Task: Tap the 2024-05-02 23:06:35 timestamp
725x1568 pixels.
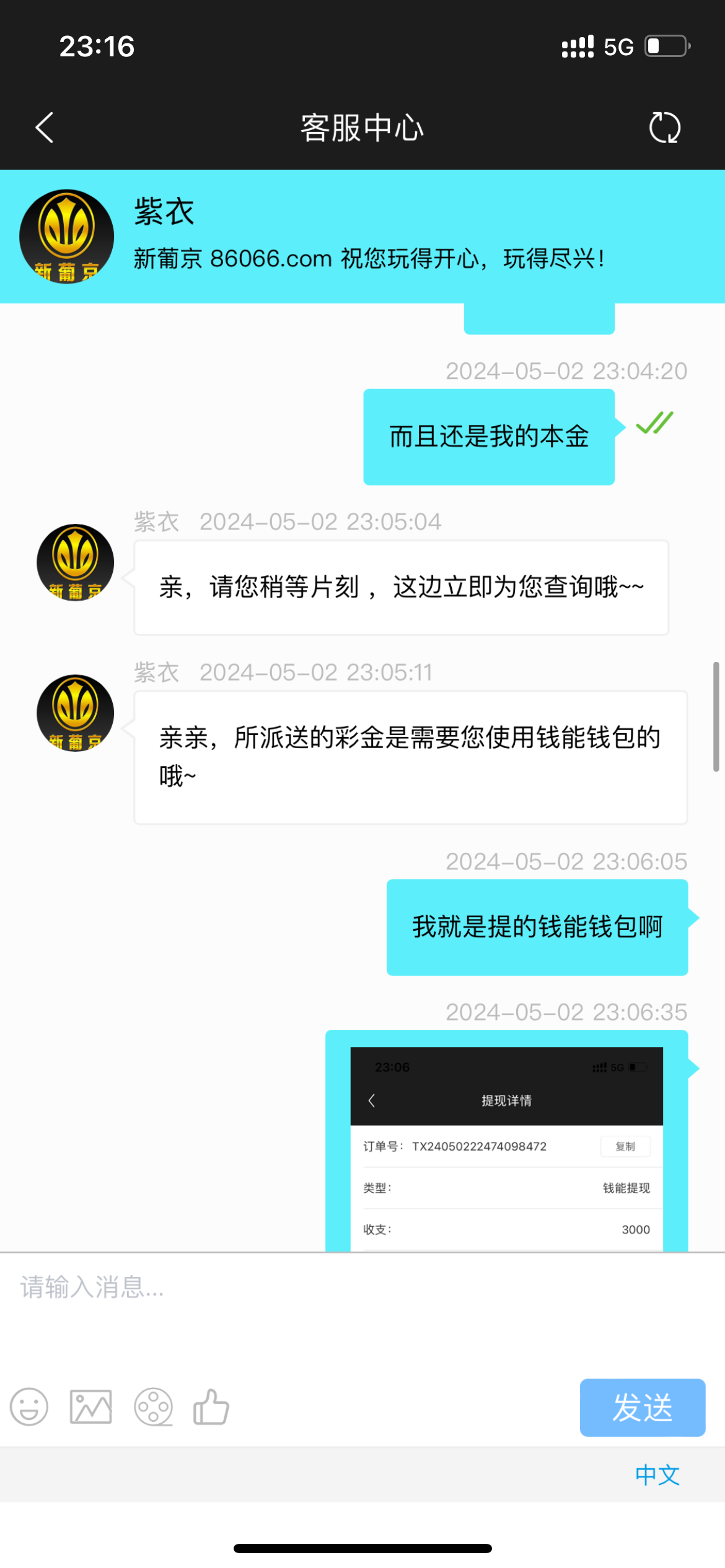Action: tap(566, 1012)
